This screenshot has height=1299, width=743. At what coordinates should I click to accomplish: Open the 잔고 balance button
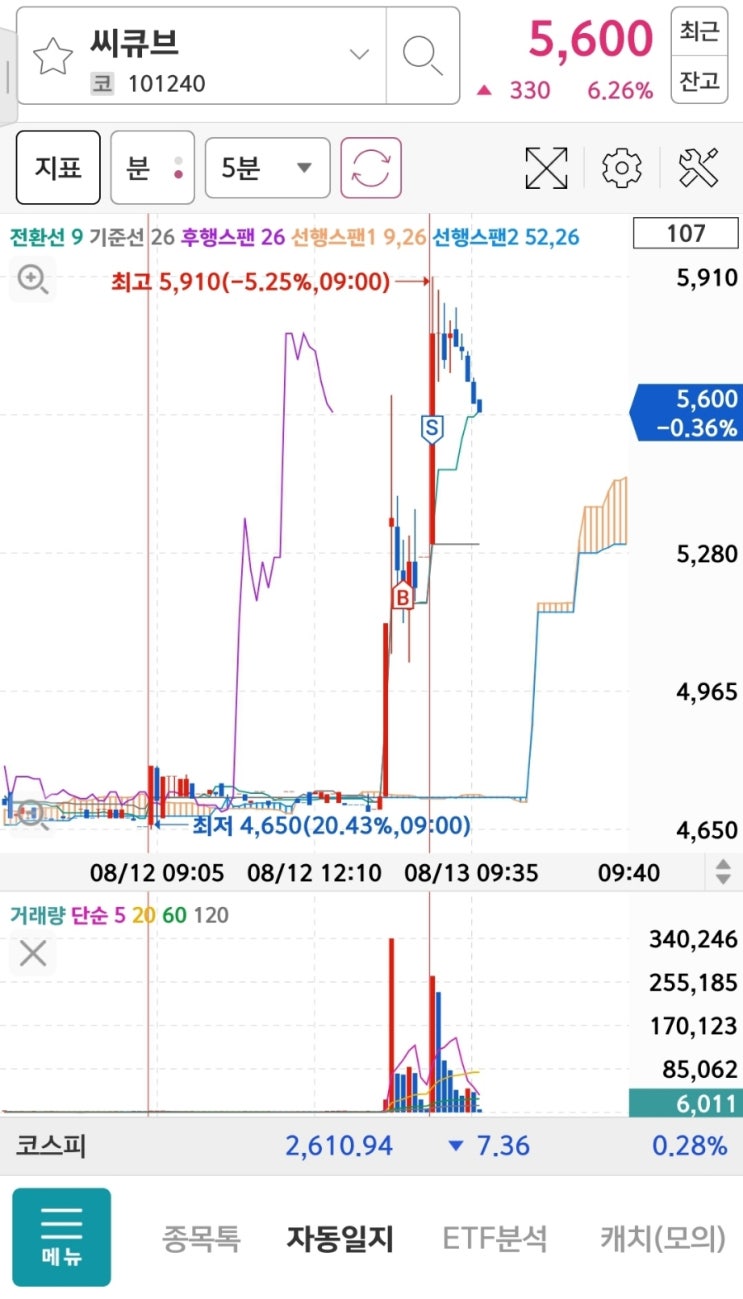[x=699, y=81]
